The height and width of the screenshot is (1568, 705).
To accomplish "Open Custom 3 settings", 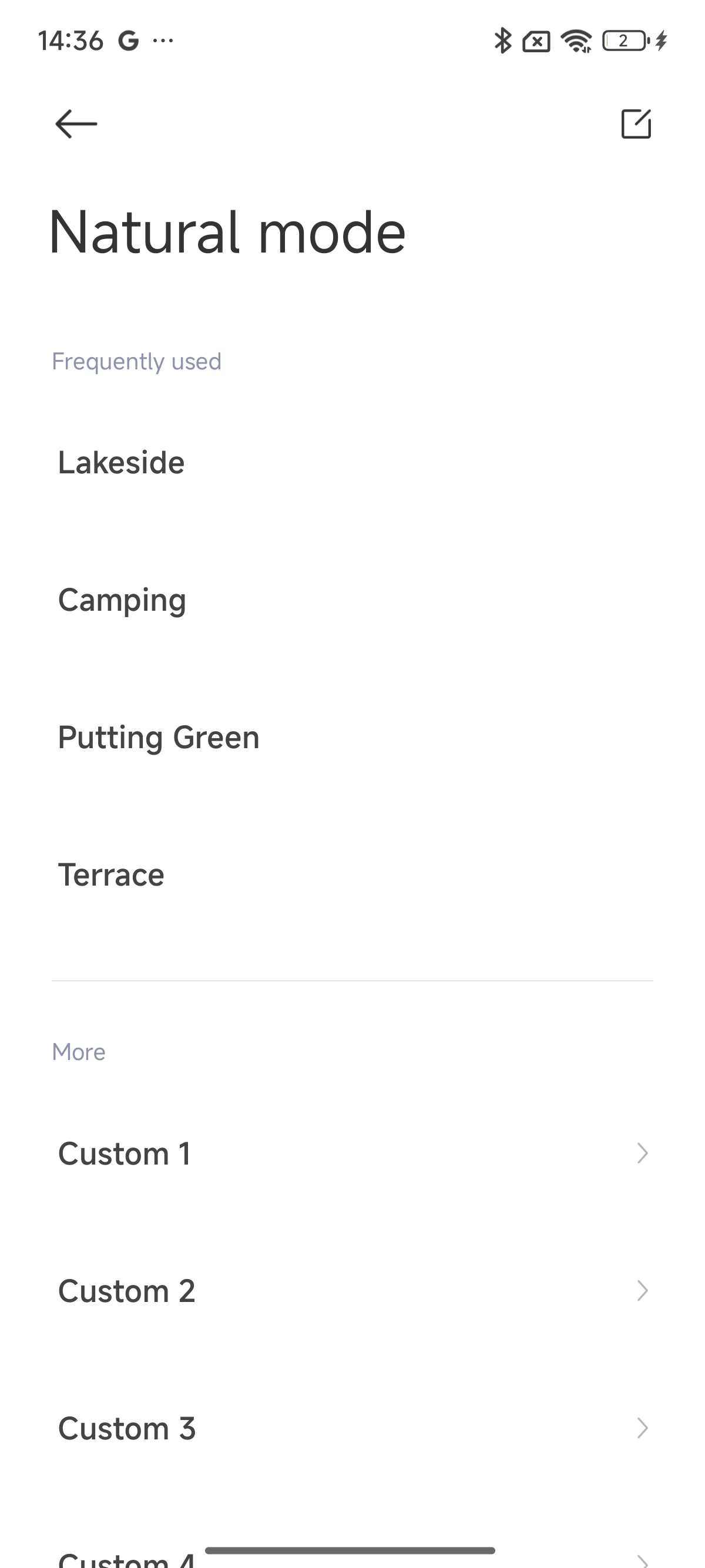I will [x=352, y=1429].
